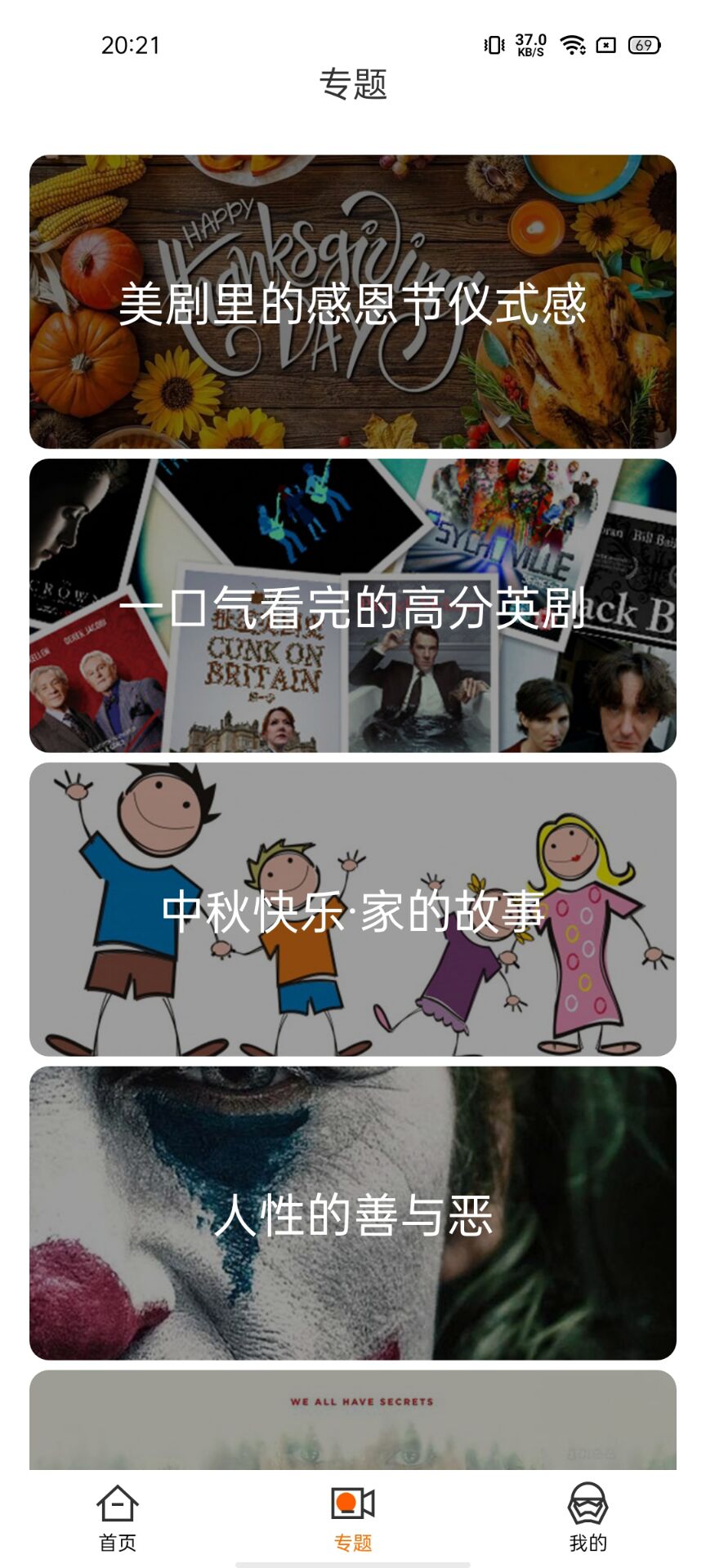The height and width of the screenshot is (1568, 706).
Task: Open the 美剧里的感恩节仪式感 topic card
Action: 353,302
